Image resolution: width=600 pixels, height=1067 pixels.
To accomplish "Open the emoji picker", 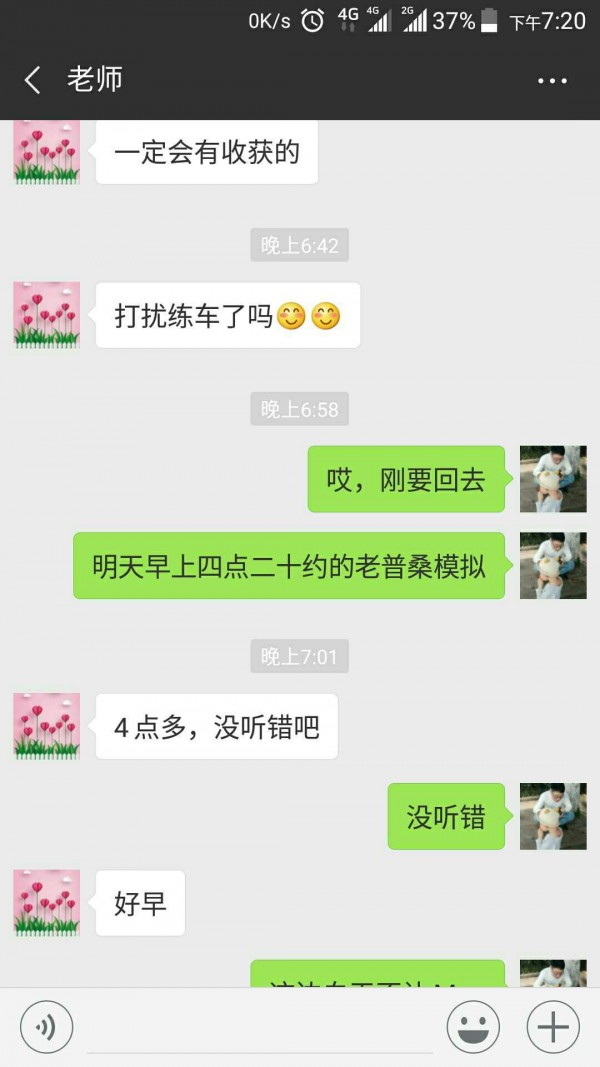I will tap(473, 1027).
